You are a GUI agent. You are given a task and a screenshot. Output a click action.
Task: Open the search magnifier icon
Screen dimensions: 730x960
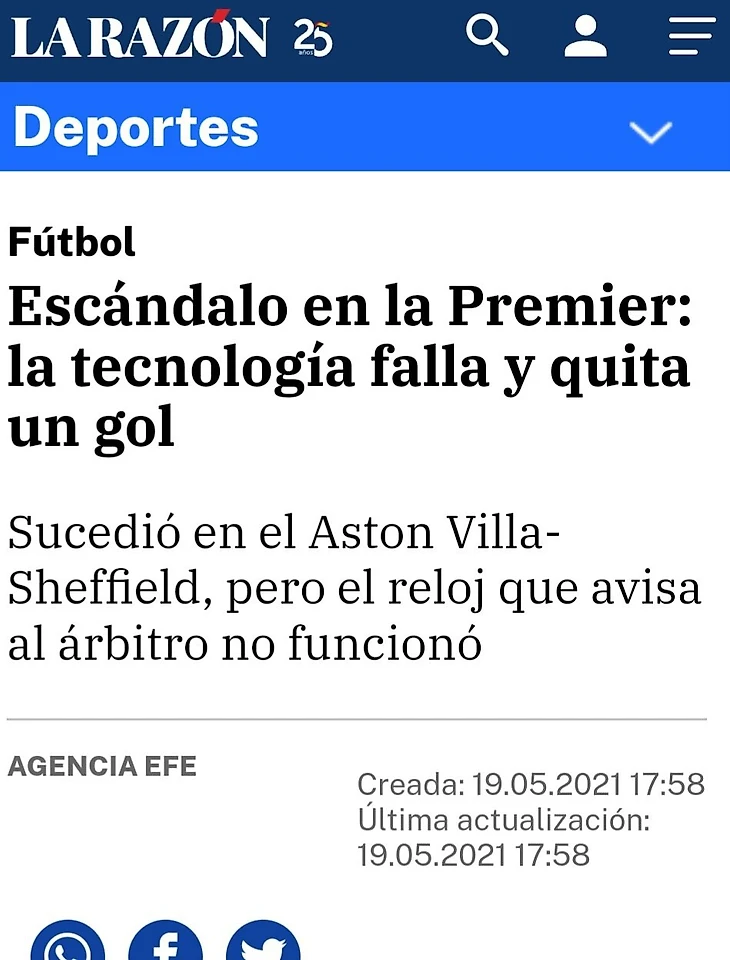tap(488, 37)
